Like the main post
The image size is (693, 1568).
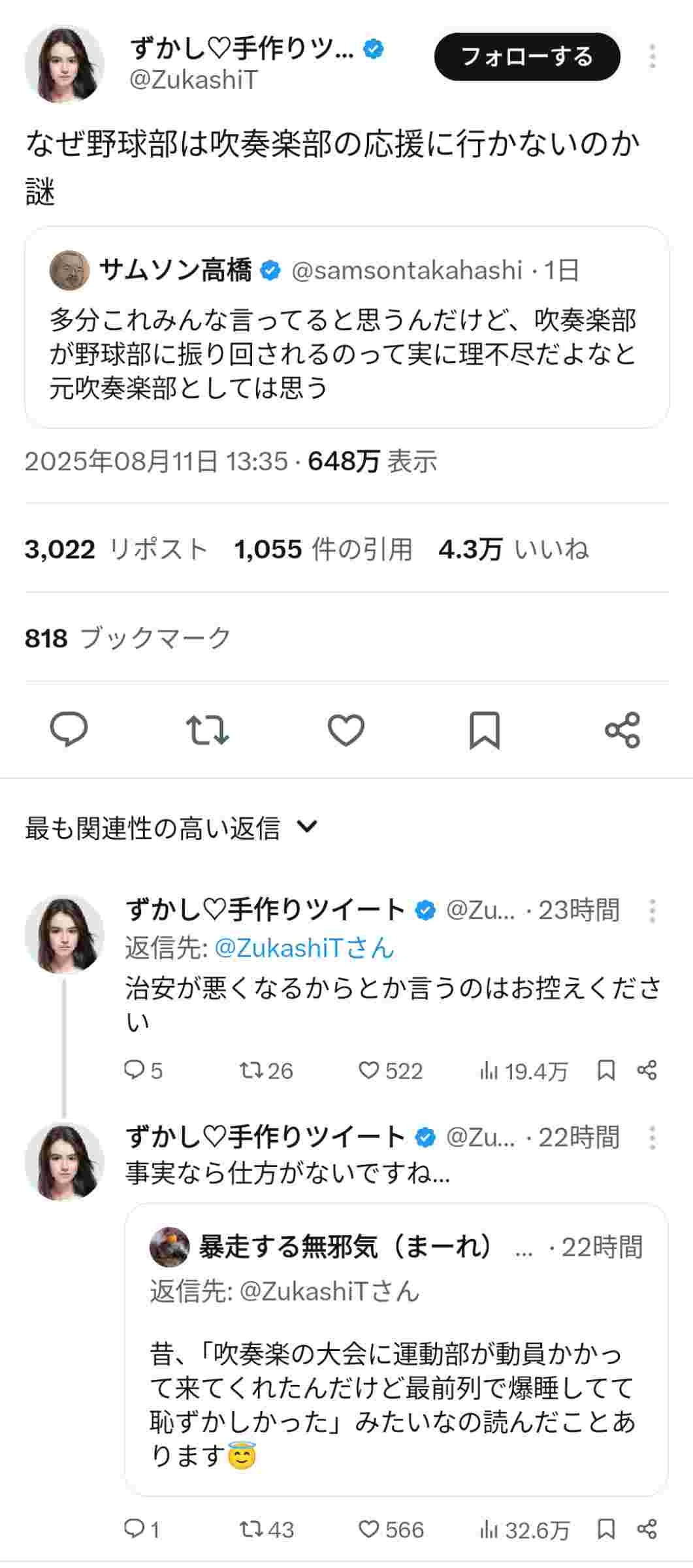[x=346, y=730]
